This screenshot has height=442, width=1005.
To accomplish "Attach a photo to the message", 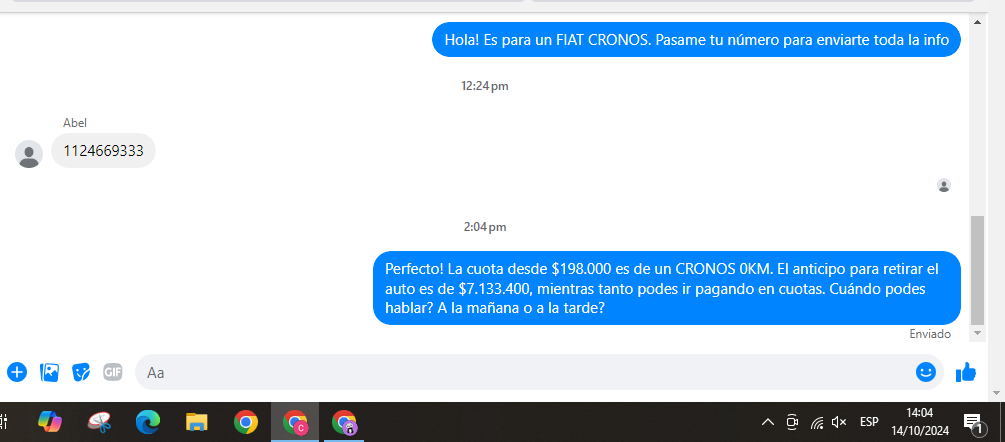I will [49, 372].
